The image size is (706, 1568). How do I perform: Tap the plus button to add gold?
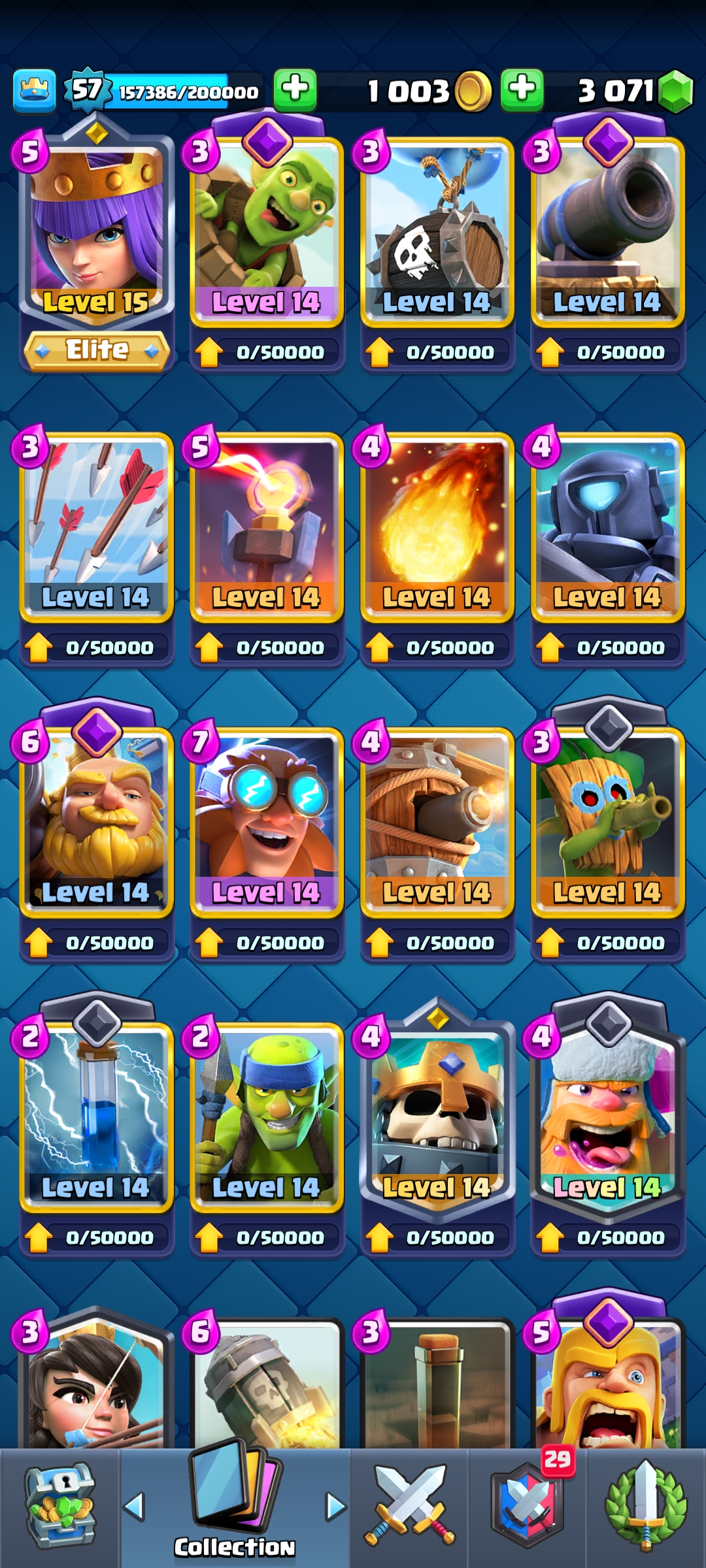coord(295,90)
